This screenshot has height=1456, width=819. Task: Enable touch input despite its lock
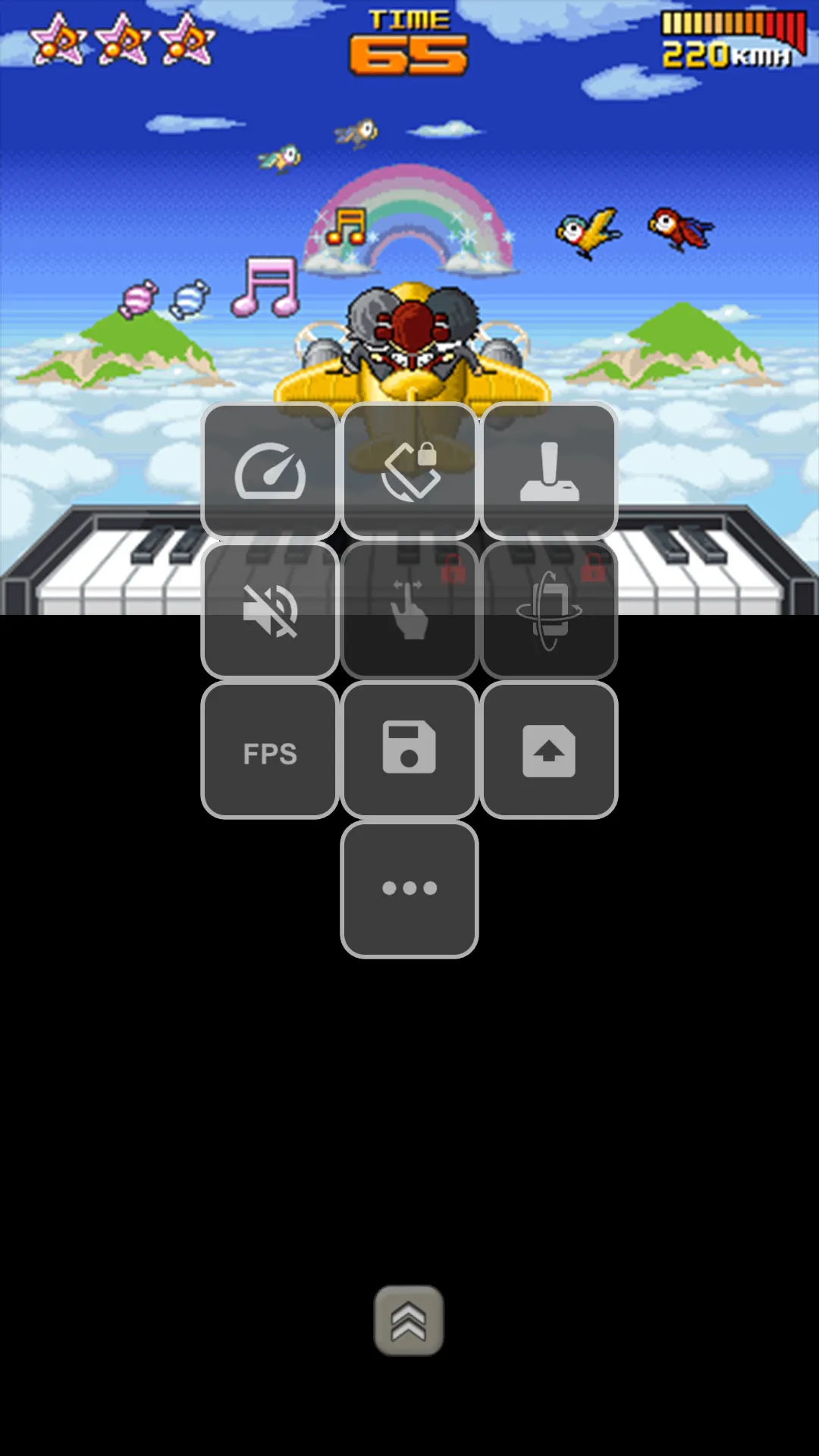click(x=409, y=610)
